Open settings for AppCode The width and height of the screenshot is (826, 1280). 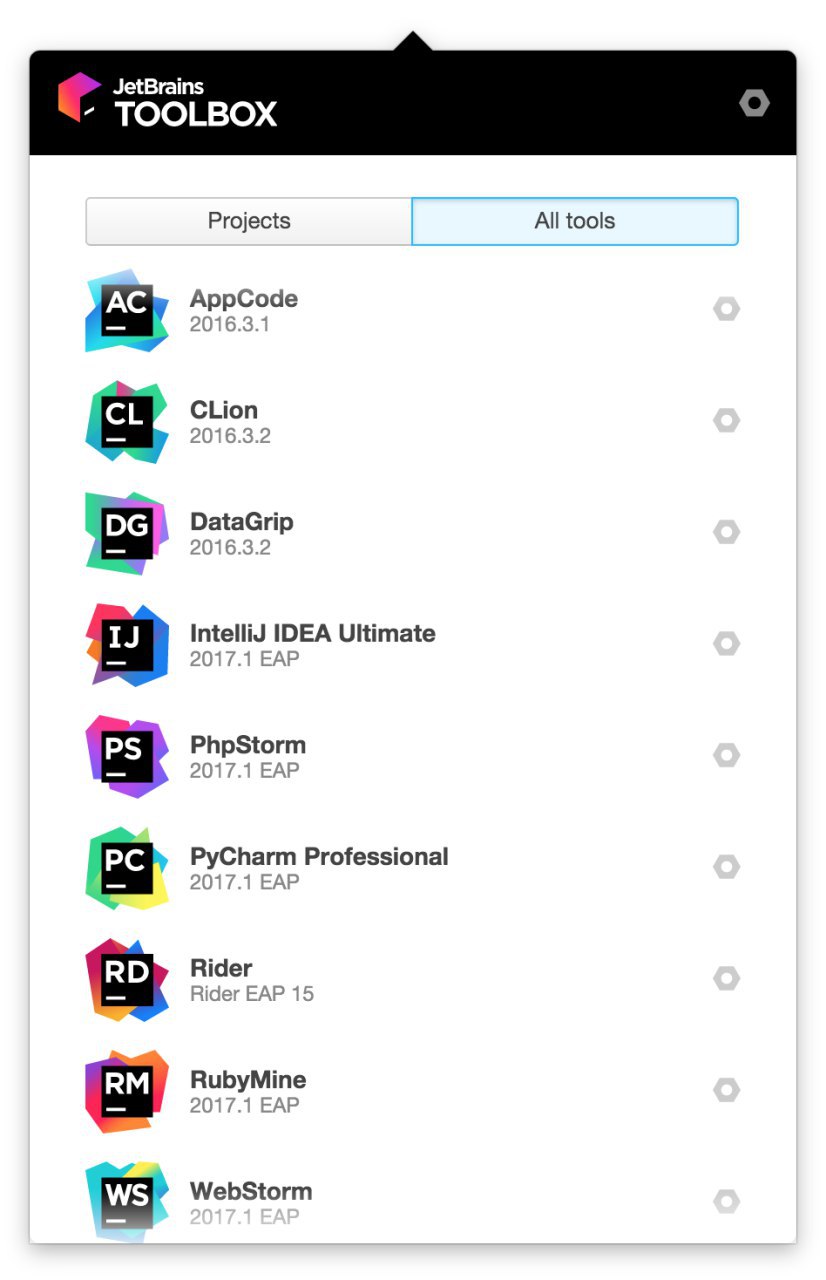point(727,309)
